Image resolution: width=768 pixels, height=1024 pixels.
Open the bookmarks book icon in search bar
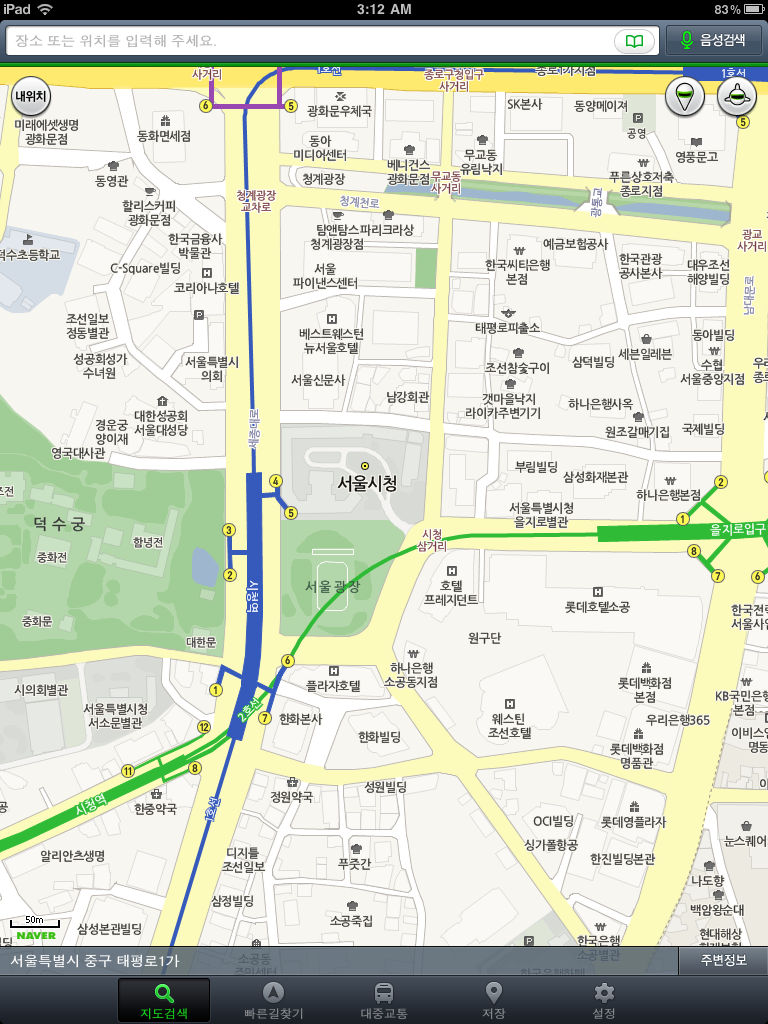point(634,41)
